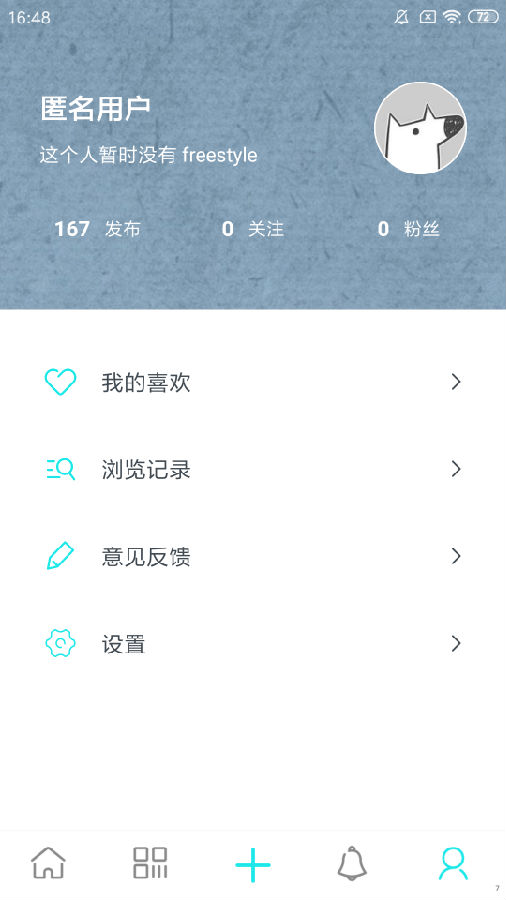Select the profile tab
Screen dimensions: 506x900
(x=453, y=863)
